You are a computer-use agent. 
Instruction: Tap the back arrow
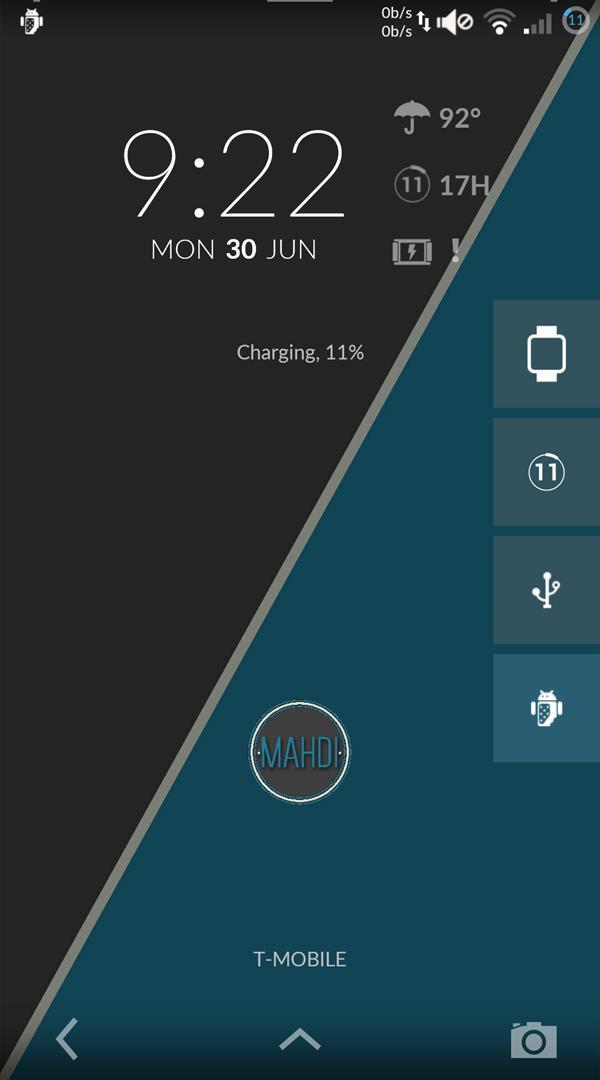pyautogui.click(x=67, y=1039)
